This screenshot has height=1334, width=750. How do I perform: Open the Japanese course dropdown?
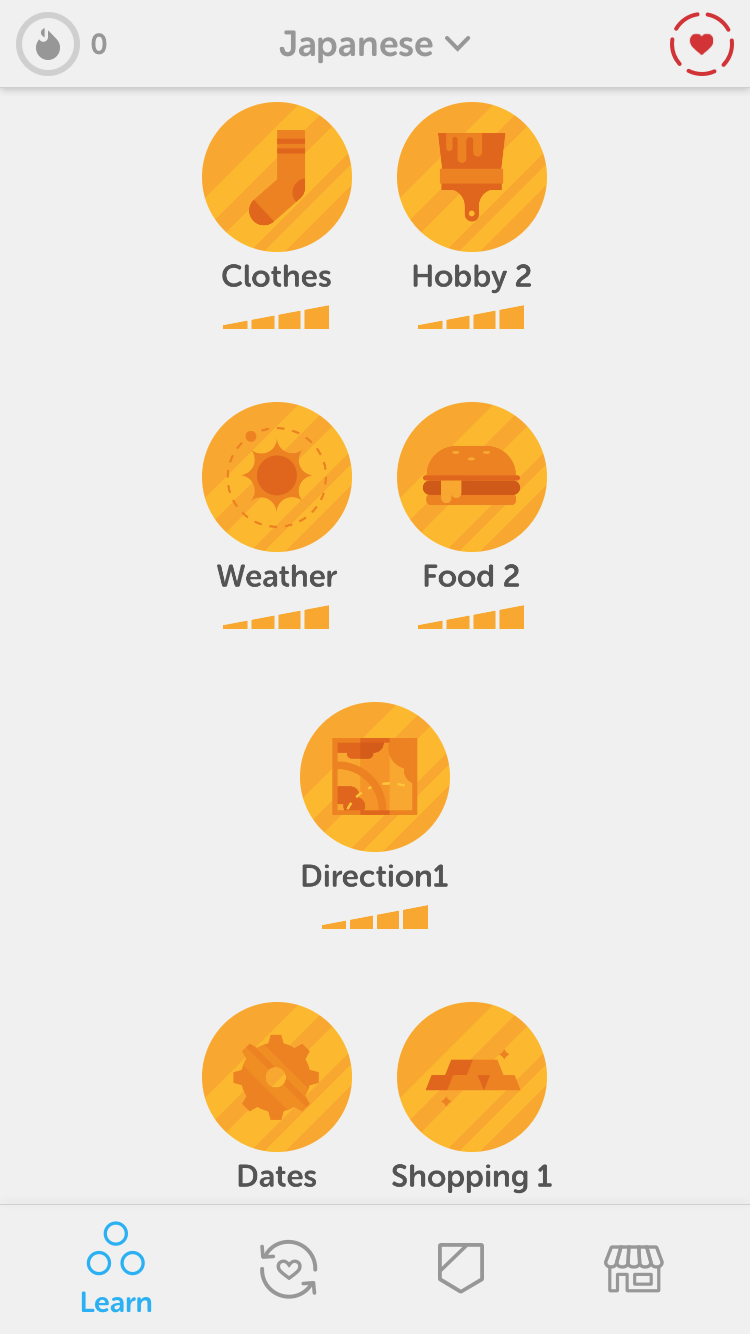(x=374, y=44)
